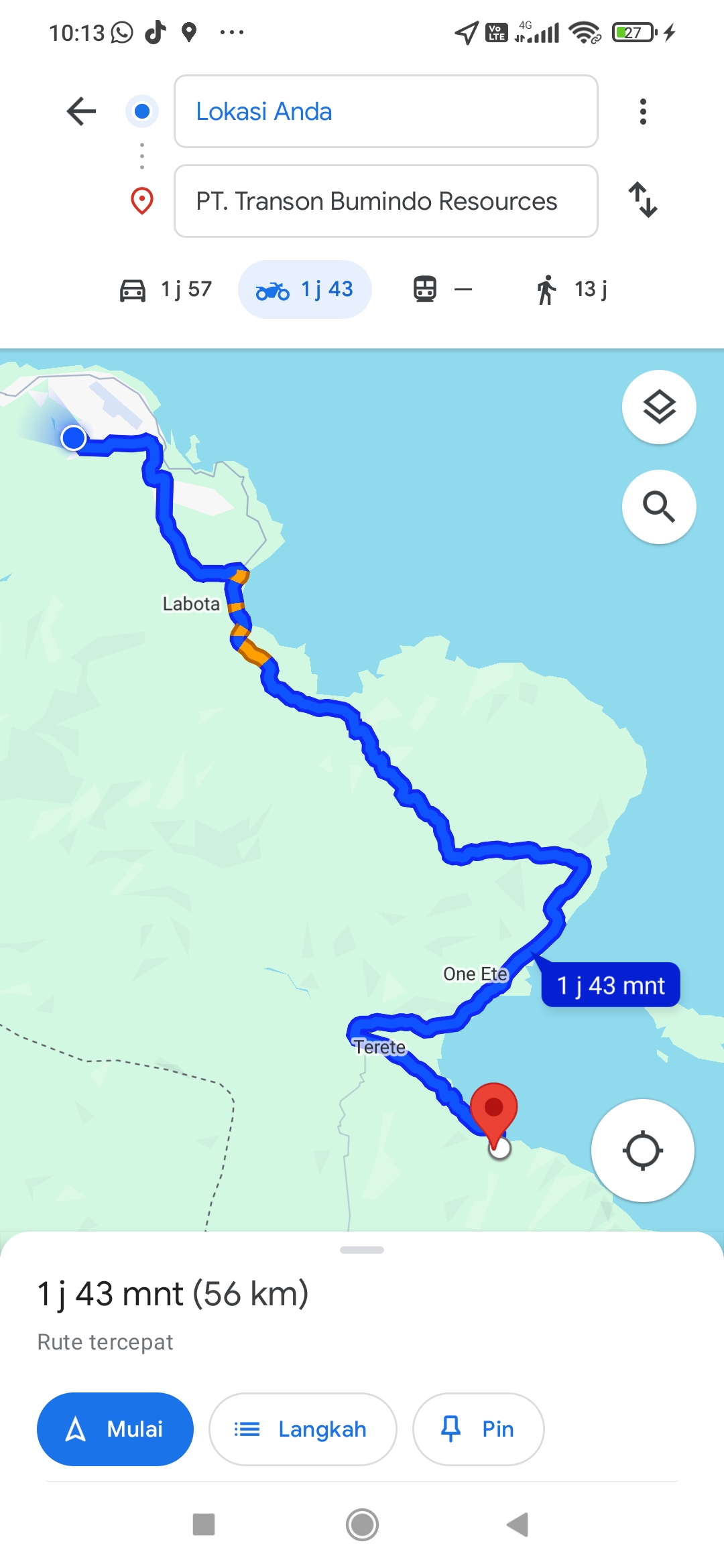The image size is (724, 1568).
Task: Recenter map on my location
Action: (x=642, y=1151)
